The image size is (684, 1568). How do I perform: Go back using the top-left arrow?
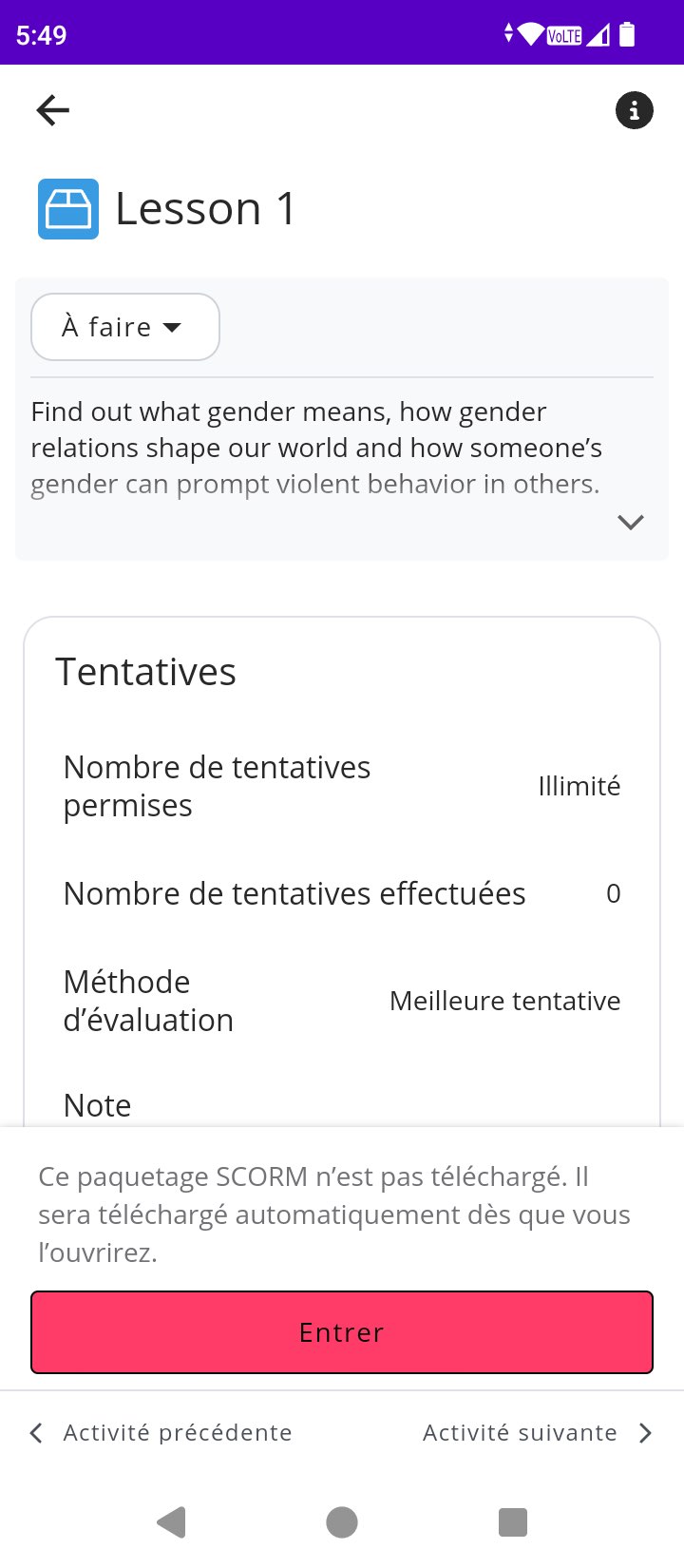pos(53,110)
